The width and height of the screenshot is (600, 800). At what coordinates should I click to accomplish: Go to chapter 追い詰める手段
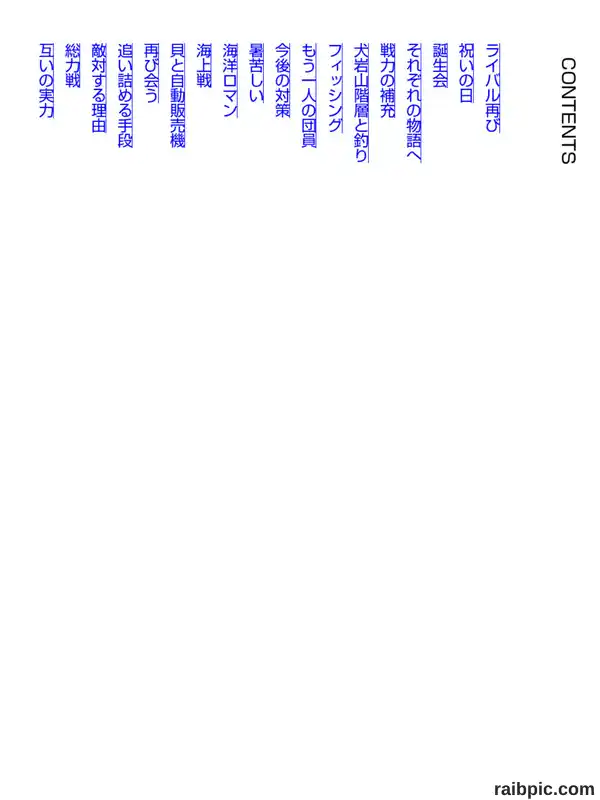[x=126, y=96]
